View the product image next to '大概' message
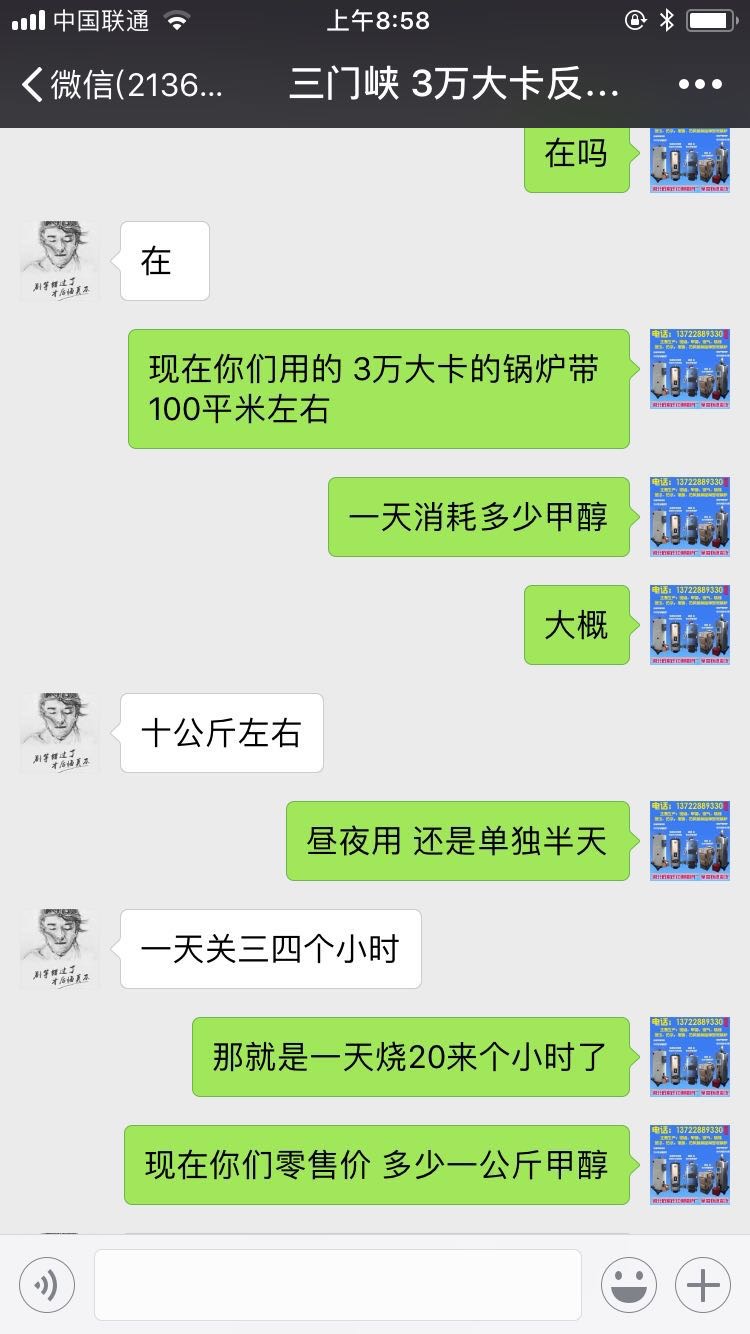 click(689, 625)
